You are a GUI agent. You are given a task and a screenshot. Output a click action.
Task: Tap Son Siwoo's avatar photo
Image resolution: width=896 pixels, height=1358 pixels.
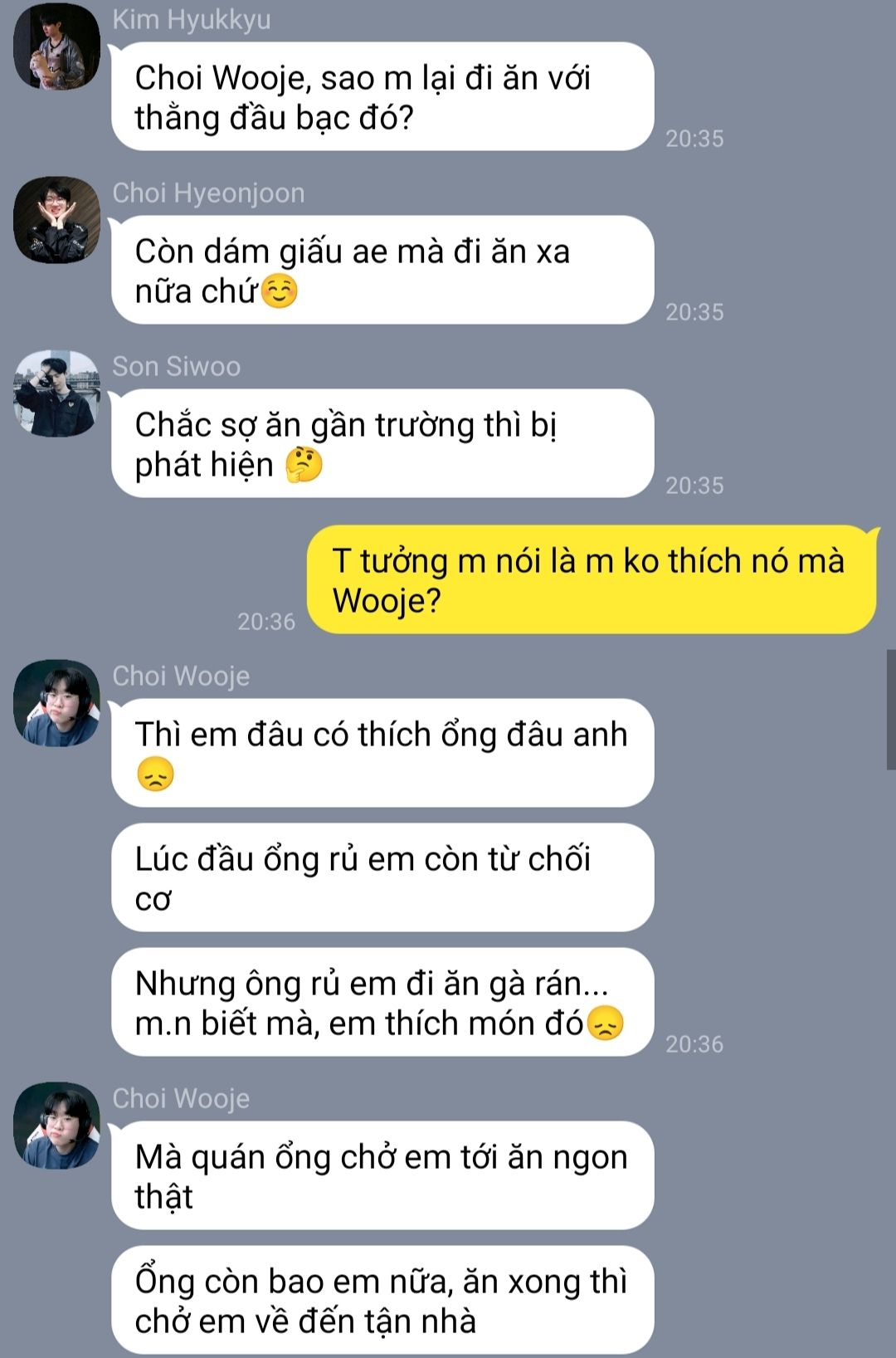[x=56, y=393]
